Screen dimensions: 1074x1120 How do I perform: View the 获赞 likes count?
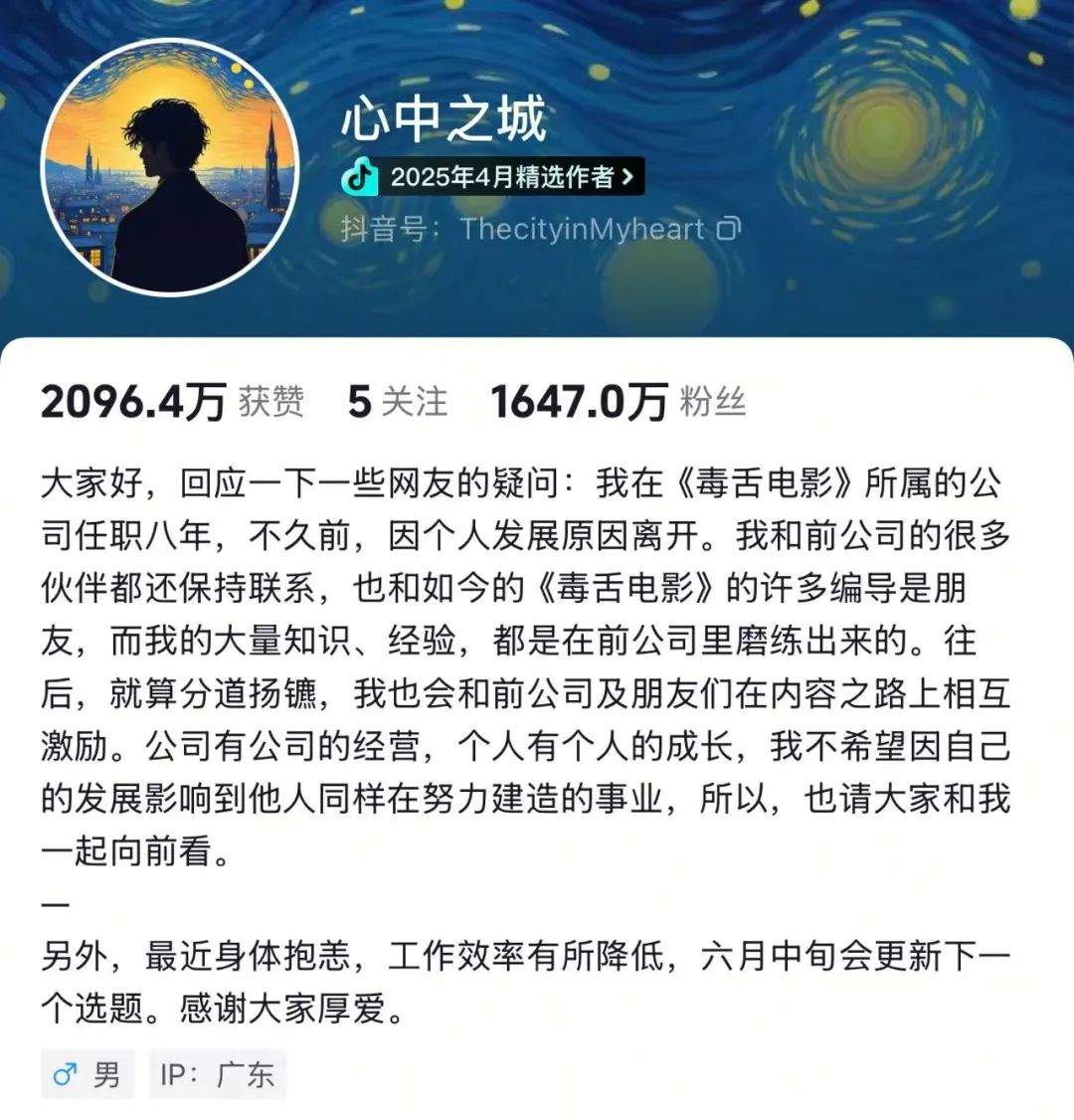[172, 402]
